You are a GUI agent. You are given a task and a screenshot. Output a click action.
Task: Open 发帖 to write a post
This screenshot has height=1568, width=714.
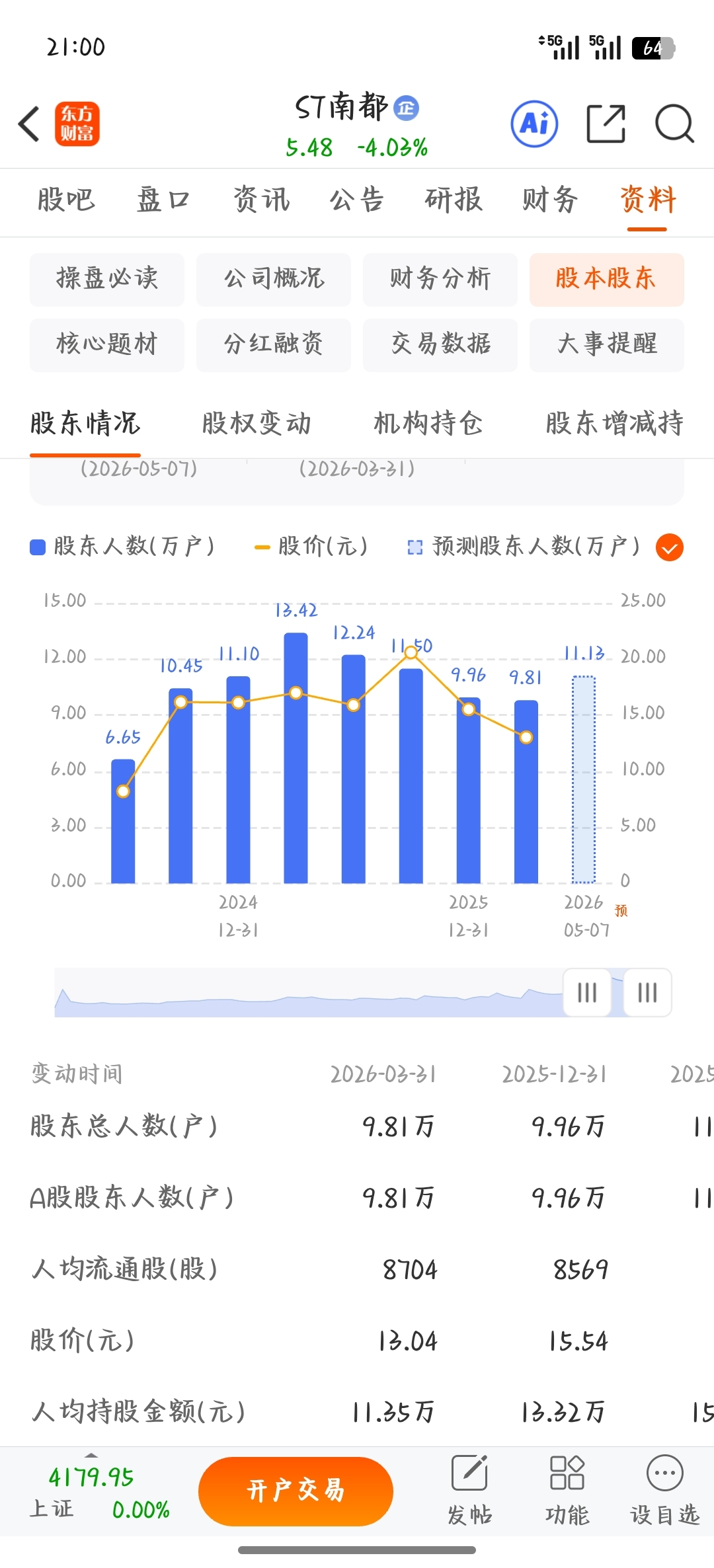pyautogui.click(x=469, y=1490)
